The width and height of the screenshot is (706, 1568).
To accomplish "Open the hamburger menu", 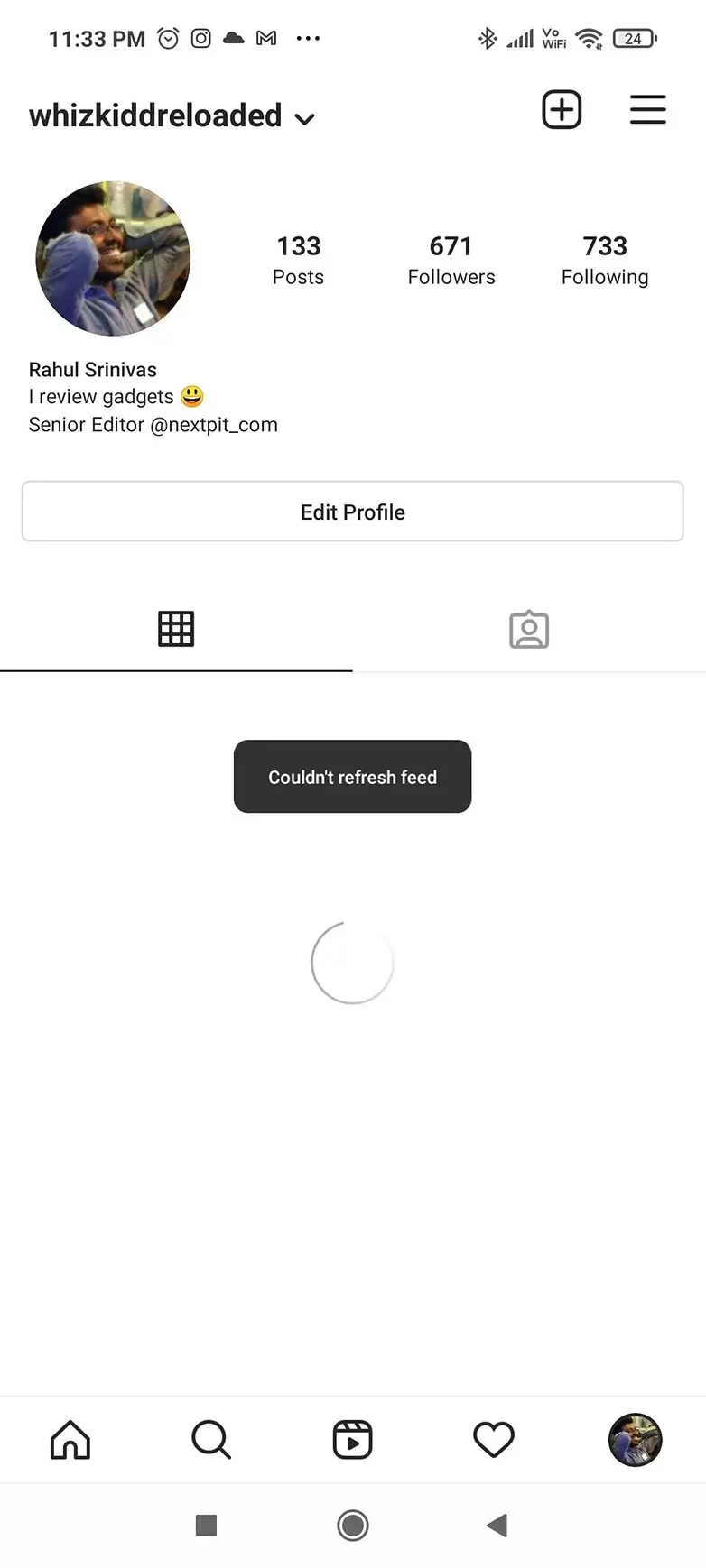I will point(647,110).
